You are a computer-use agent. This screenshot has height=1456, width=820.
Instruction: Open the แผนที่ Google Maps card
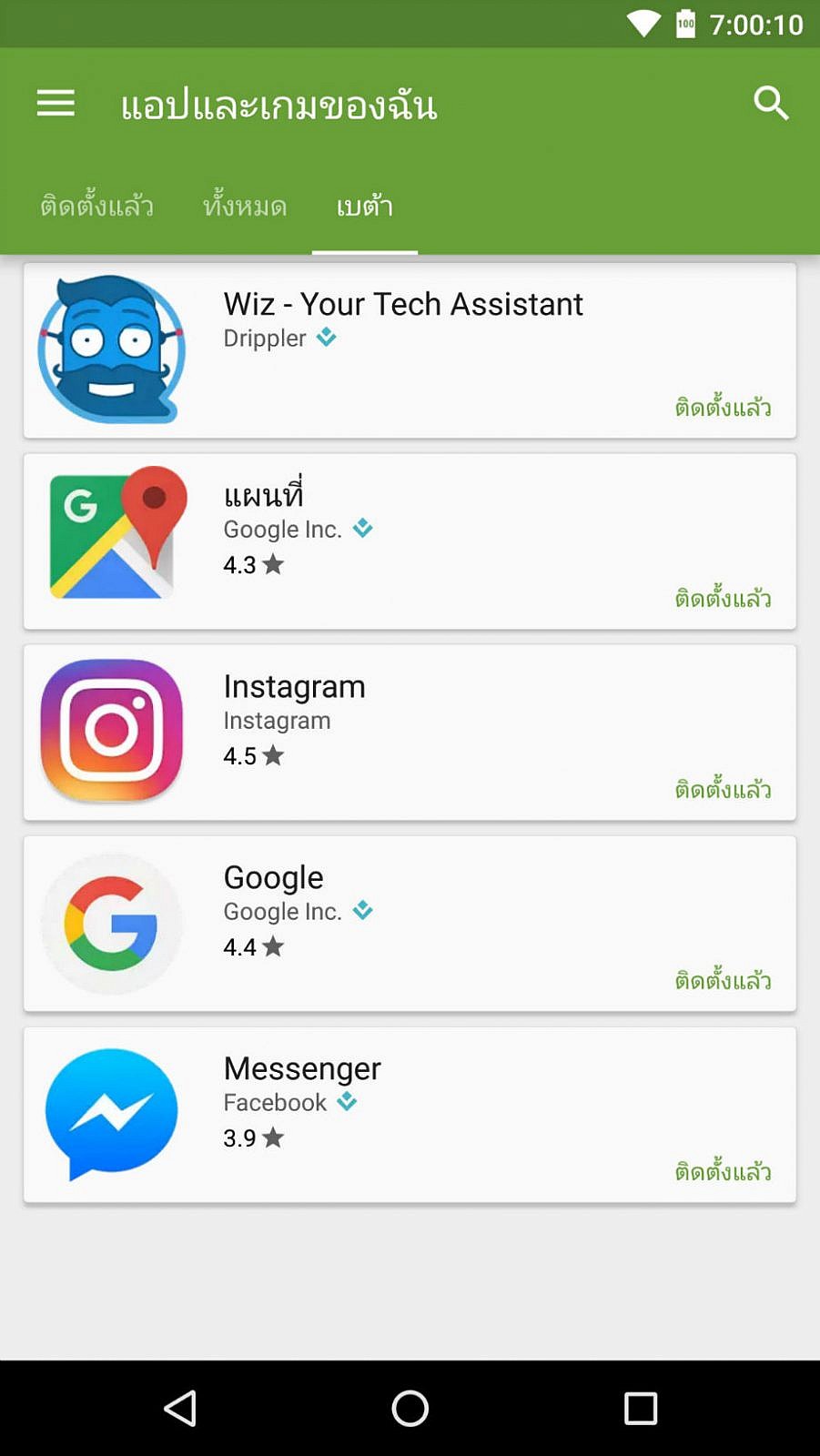[x=410, y=541]
